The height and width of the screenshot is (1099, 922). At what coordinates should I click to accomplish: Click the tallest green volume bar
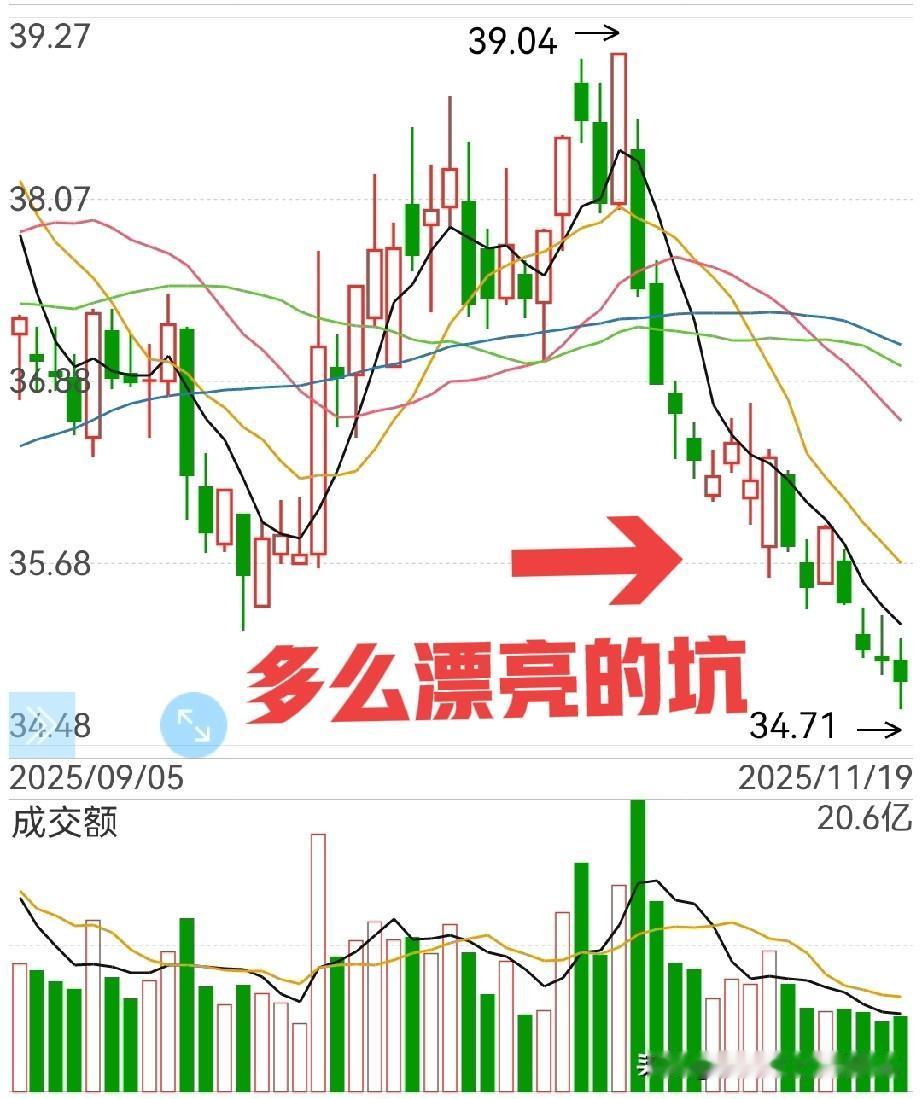[x=637, y=940]
